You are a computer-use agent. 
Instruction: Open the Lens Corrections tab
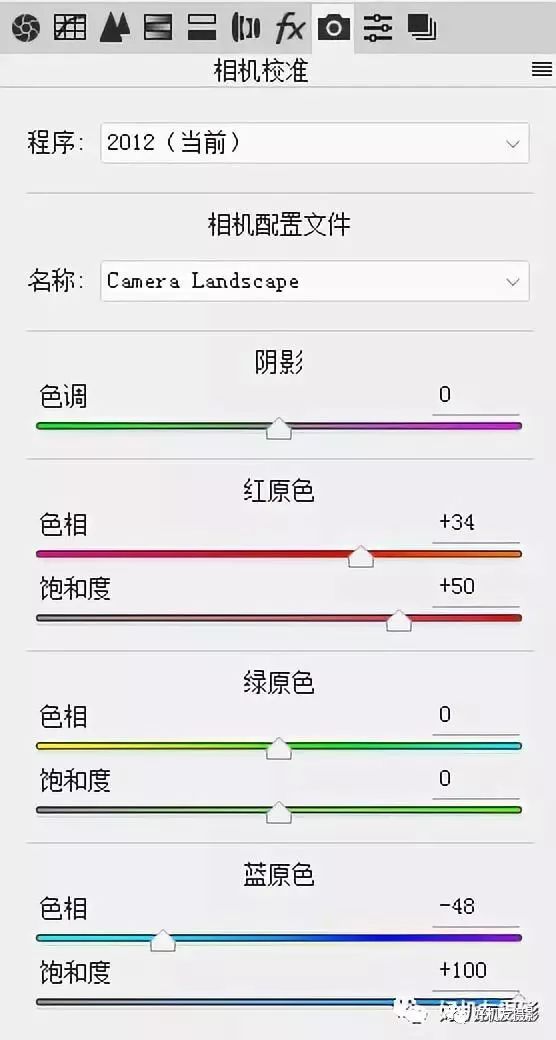tap(246, 28)
